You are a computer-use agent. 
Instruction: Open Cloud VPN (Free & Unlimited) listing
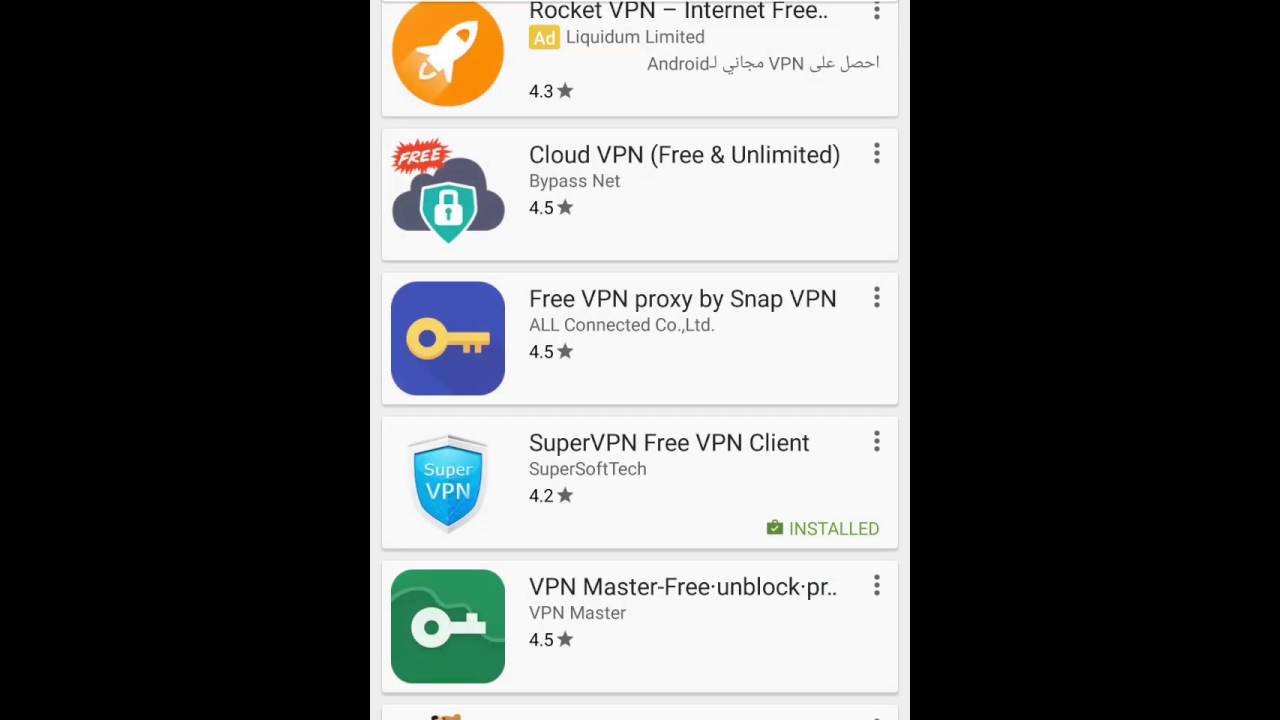684,155
